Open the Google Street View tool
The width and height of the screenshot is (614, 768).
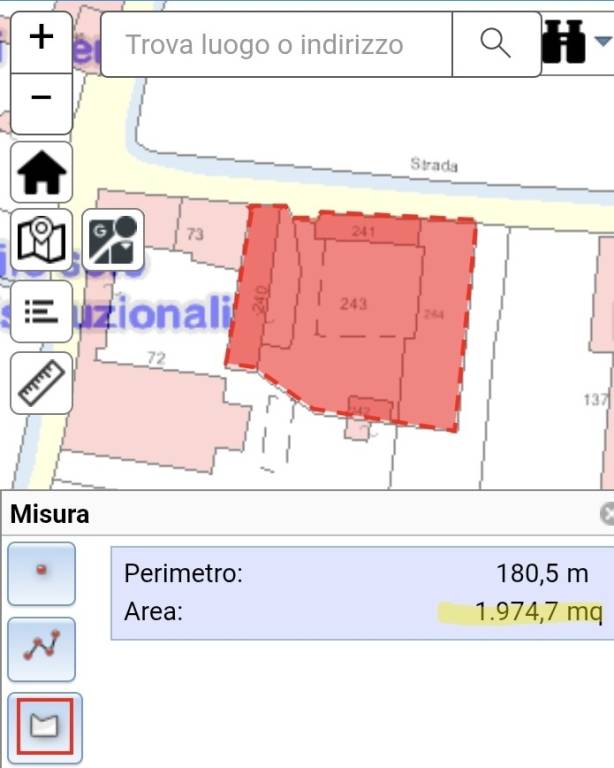tap(112, 241)
